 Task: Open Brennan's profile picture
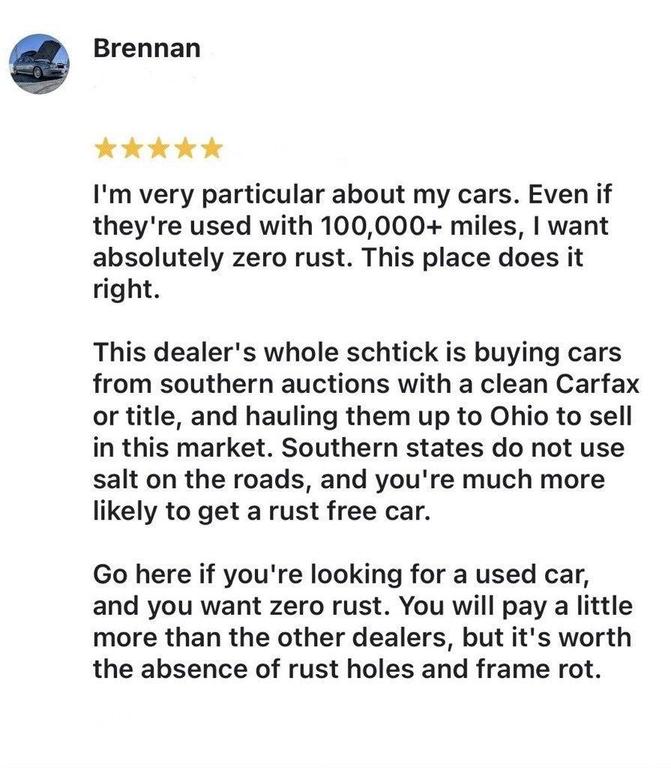click(39, 66)
